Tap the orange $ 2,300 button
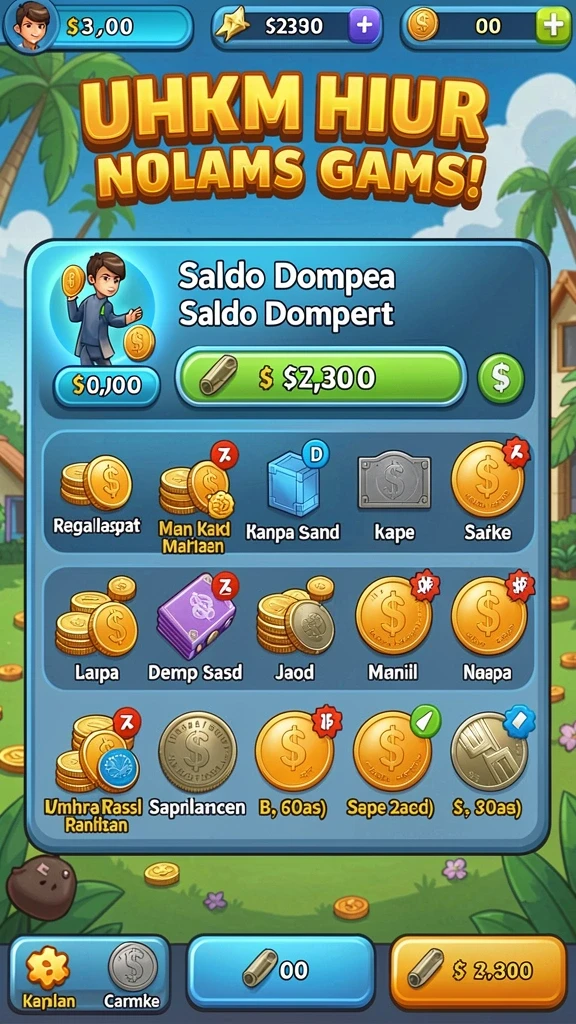The width and height of the screenshot is (576, 1024). (x=478, y=972)
